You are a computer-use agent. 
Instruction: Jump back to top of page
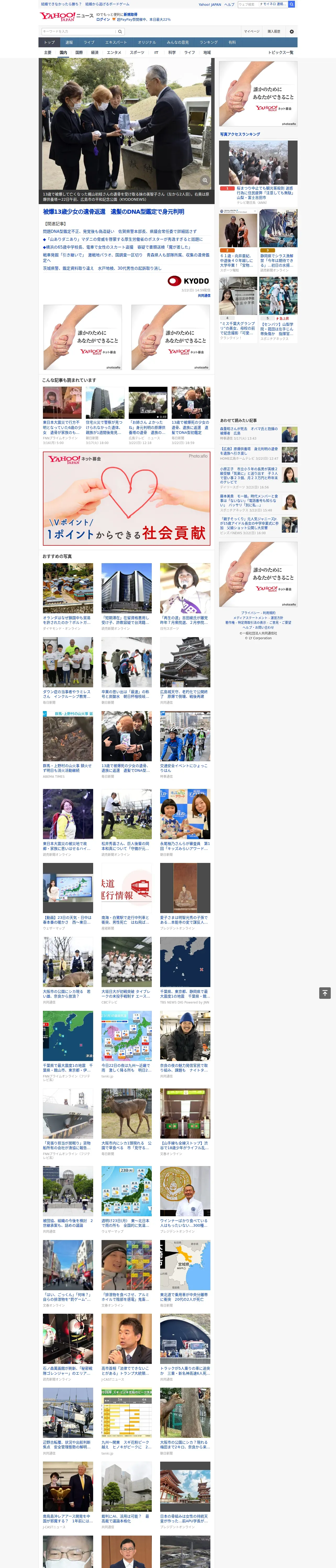tap(325, 993)
